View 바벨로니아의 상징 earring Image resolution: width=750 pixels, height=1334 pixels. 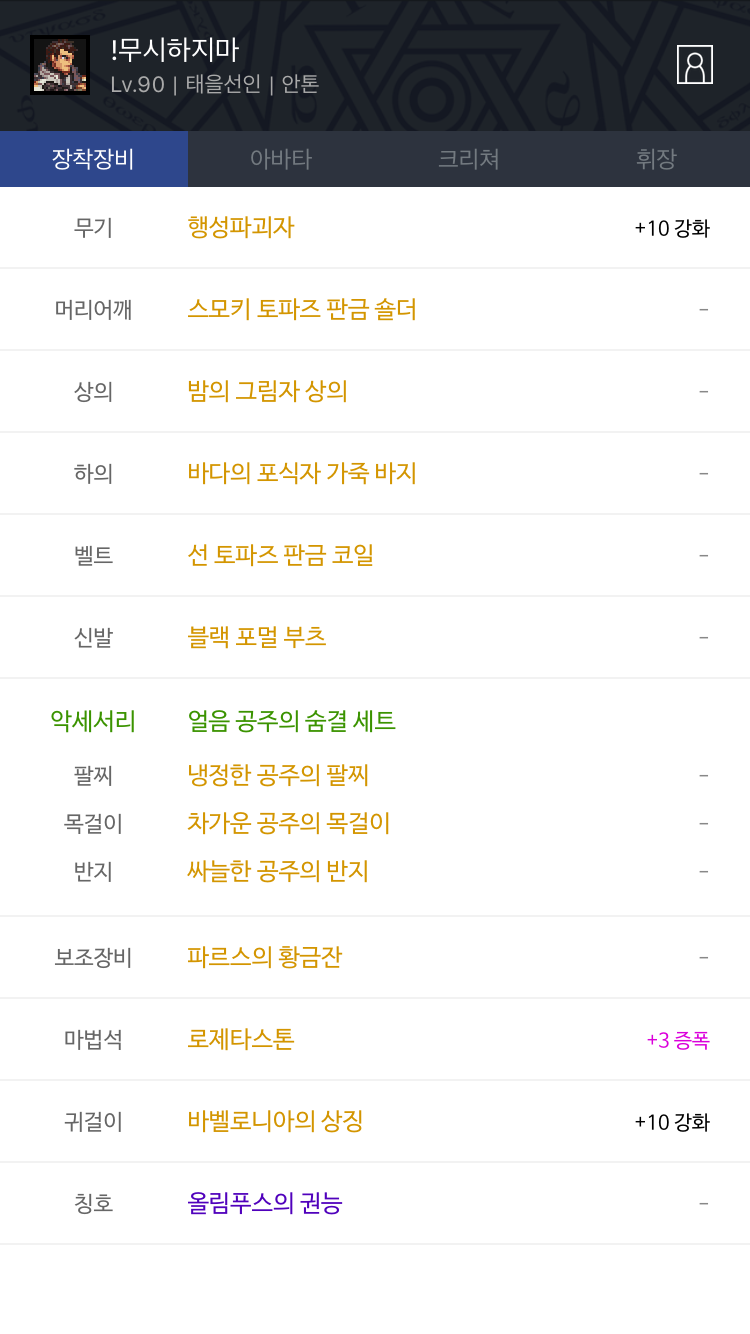[x=275, y=1121]
